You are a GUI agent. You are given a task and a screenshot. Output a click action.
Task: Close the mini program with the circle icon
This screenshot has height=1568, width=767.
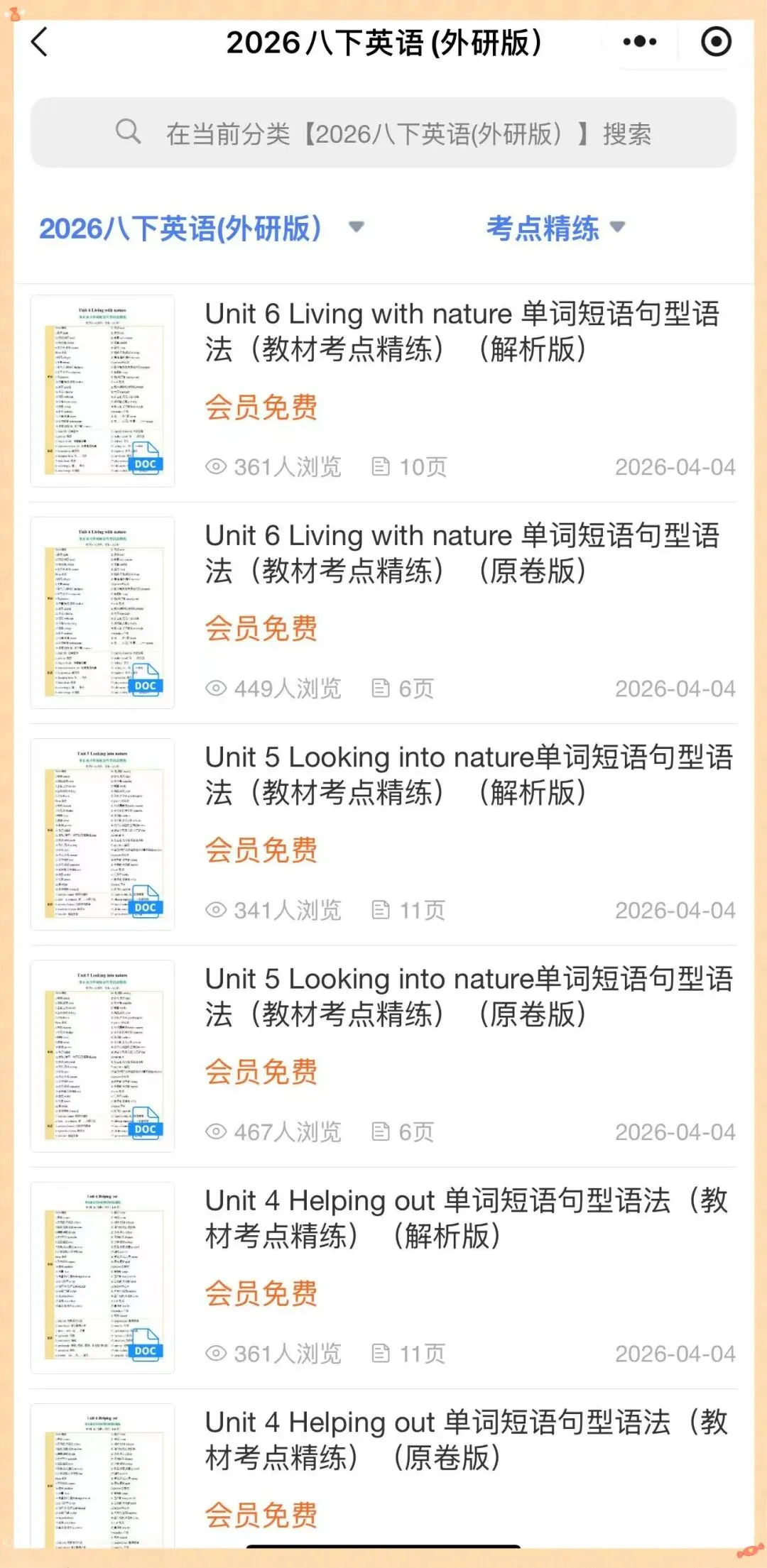coord(716,42)
